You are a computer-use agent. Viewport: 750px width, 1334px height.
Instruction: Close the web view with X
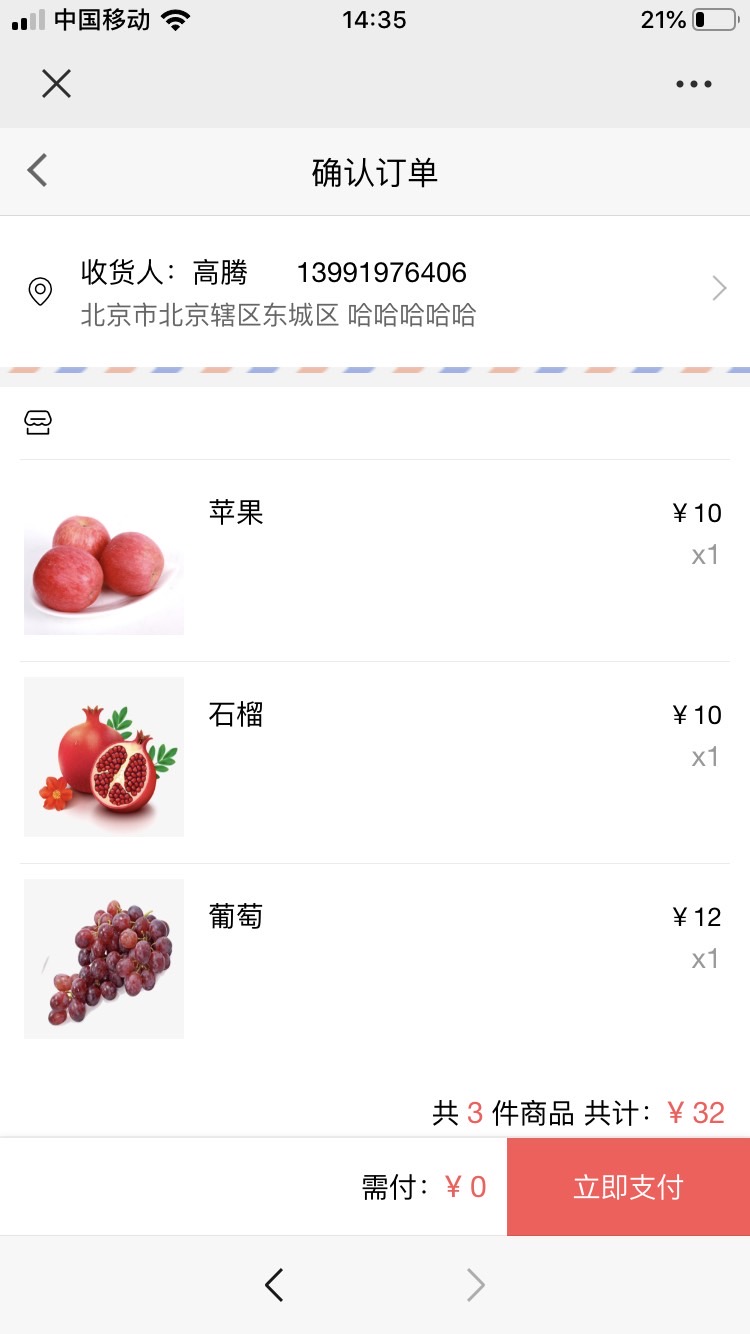56,84
